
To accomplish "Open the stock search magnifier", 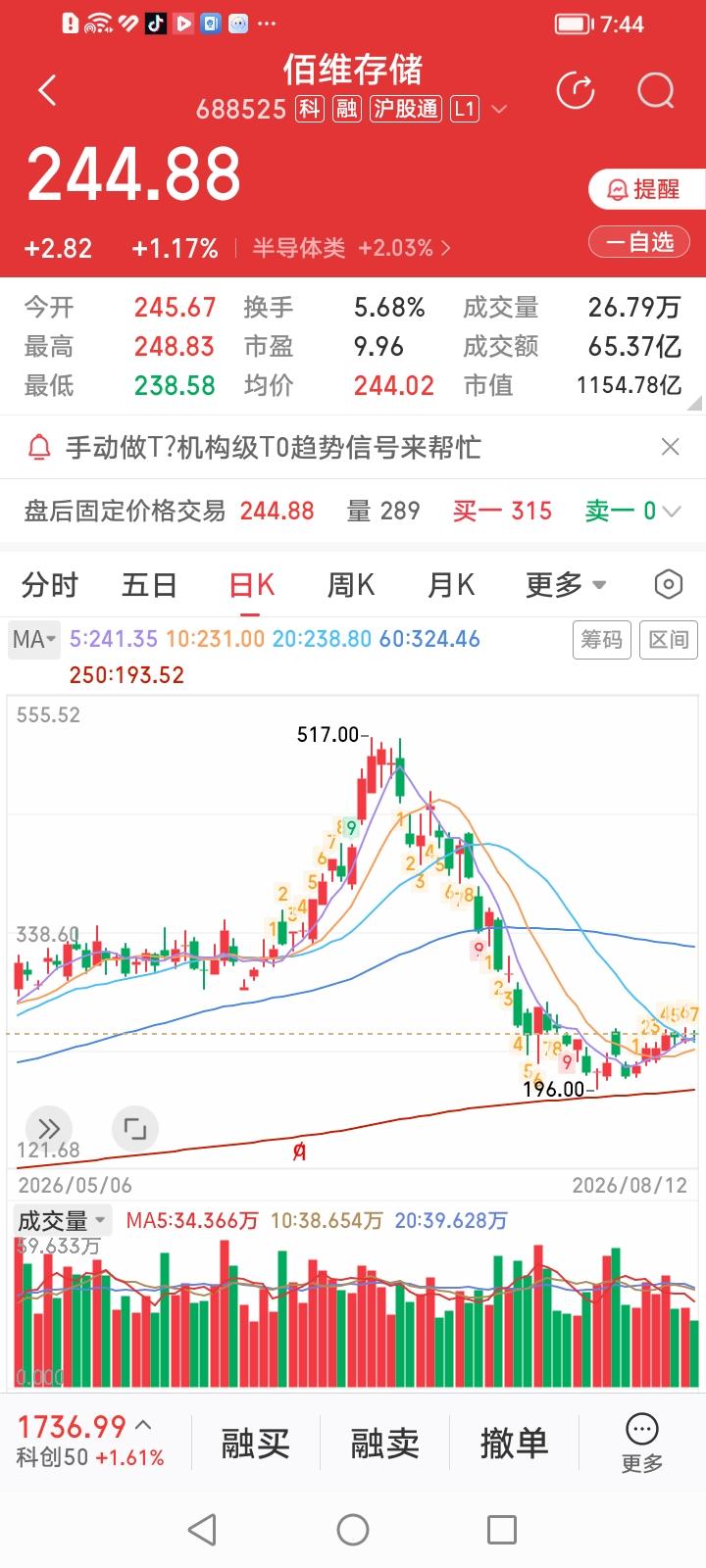I will [x=655, y=91].
